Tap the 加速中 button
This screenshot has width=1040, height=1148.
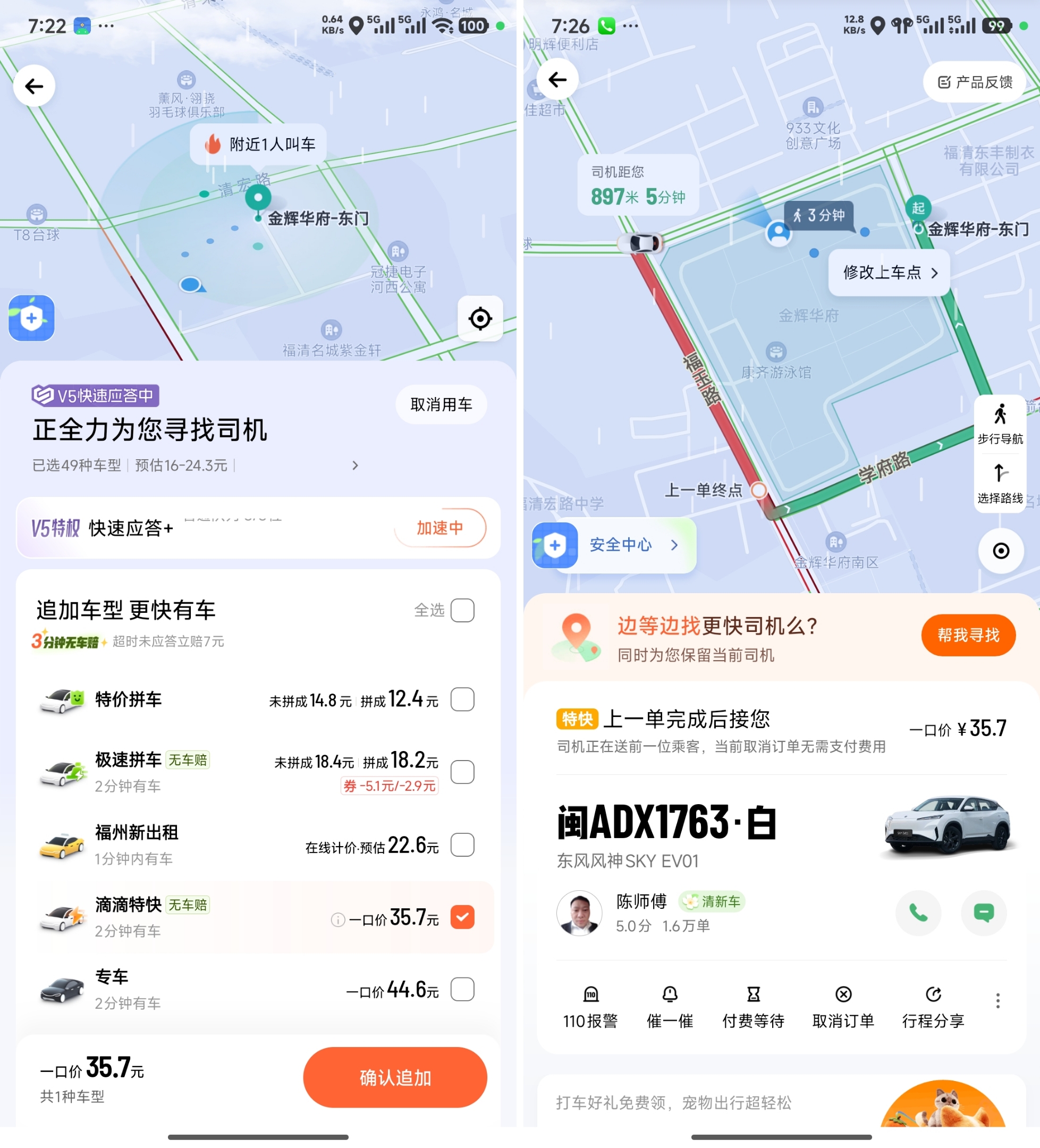click(x=439, y=528)
